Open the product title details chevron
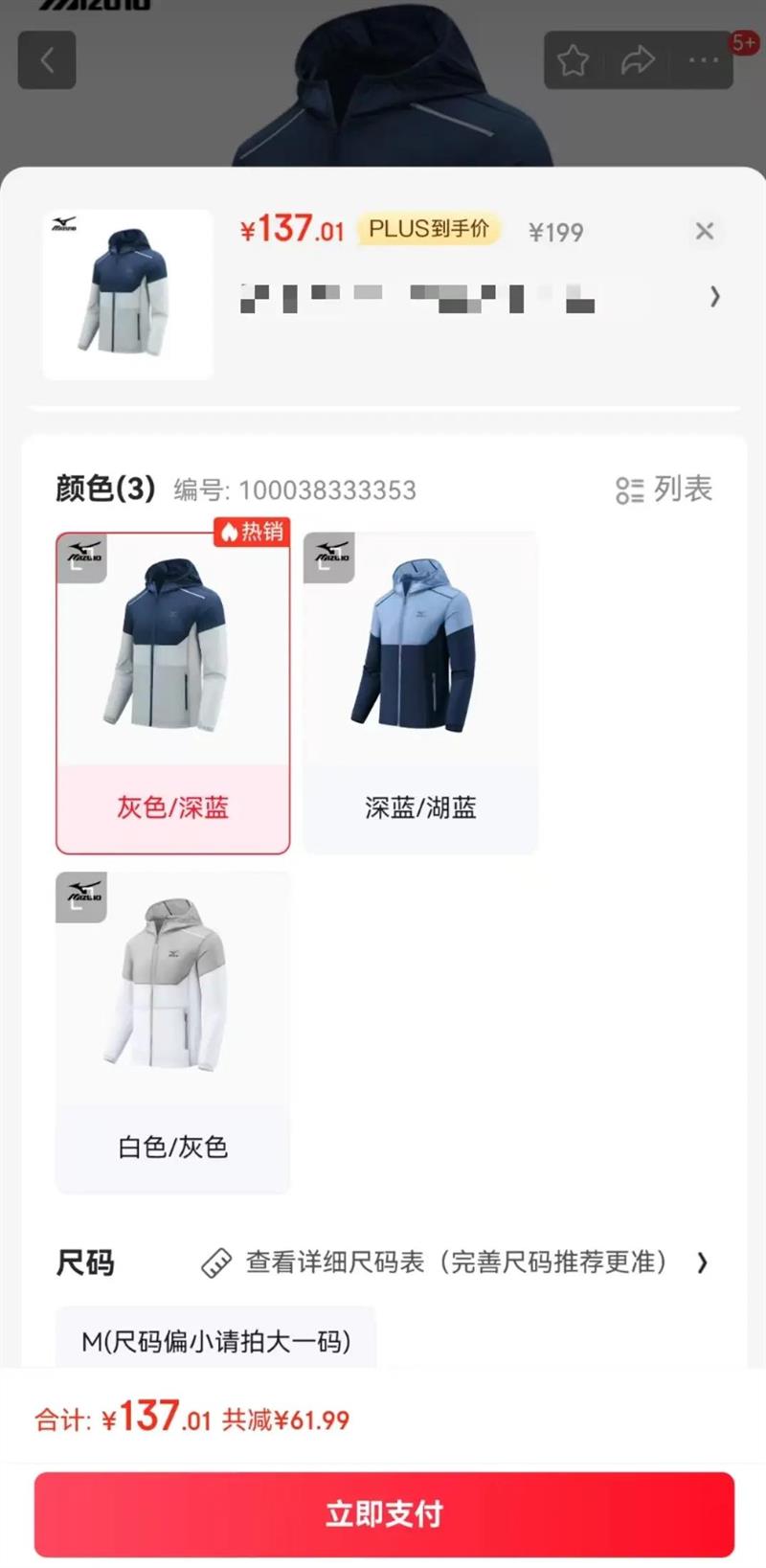The image size is (766, 1568). pyautogui.click(x=714, y=297)
